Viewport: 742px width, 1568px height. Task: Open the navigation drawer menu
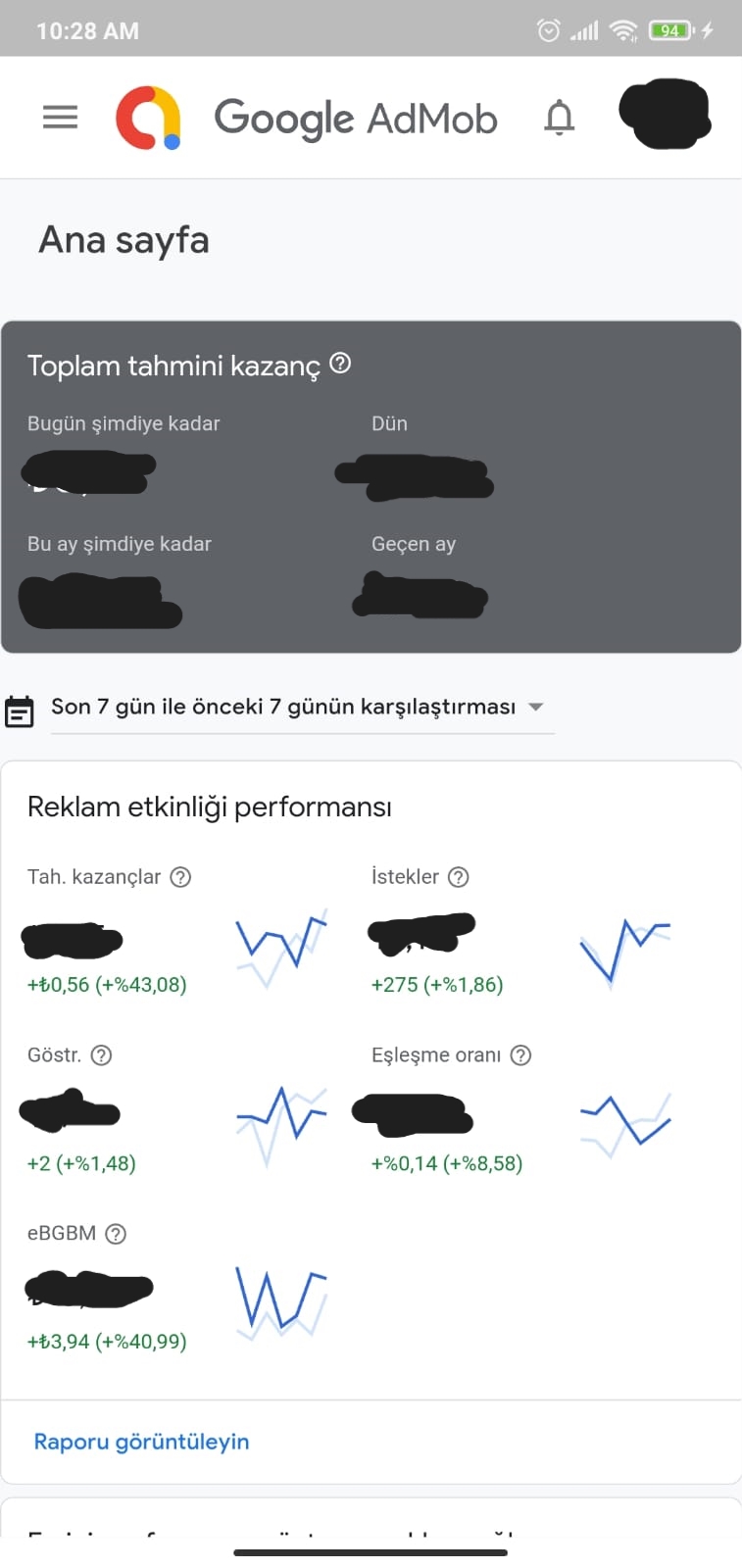click(60, 117)
